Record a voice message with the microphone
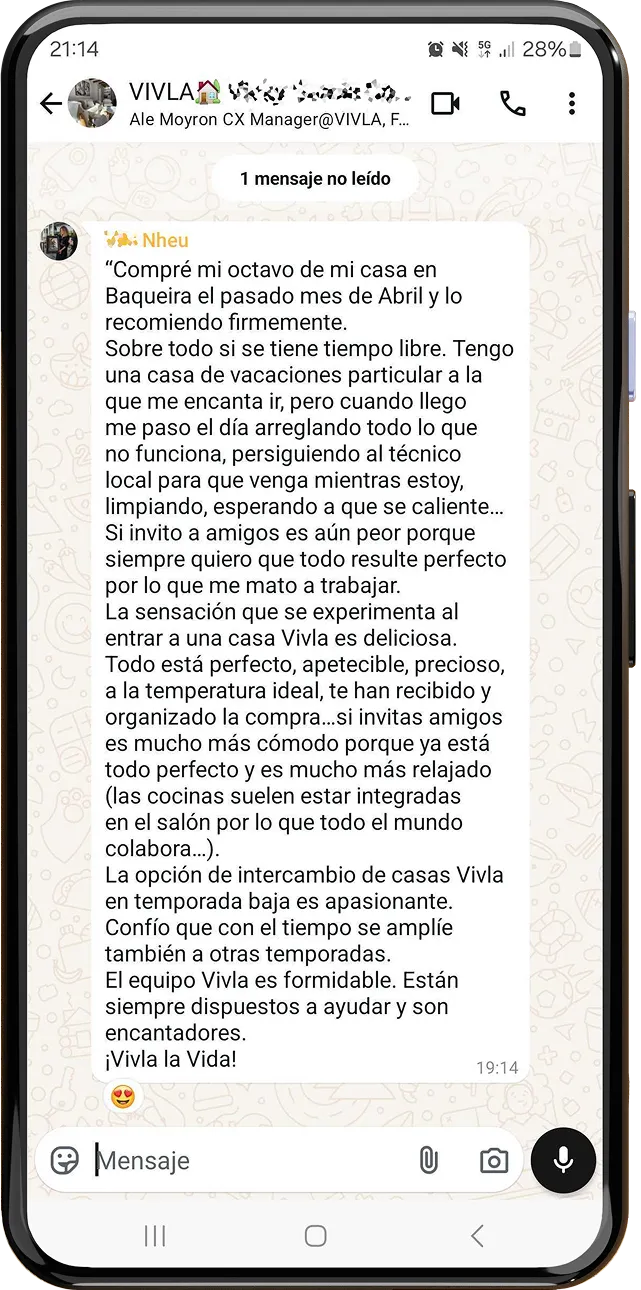Screen dimensions: 641x1290 coord(563,1160)
